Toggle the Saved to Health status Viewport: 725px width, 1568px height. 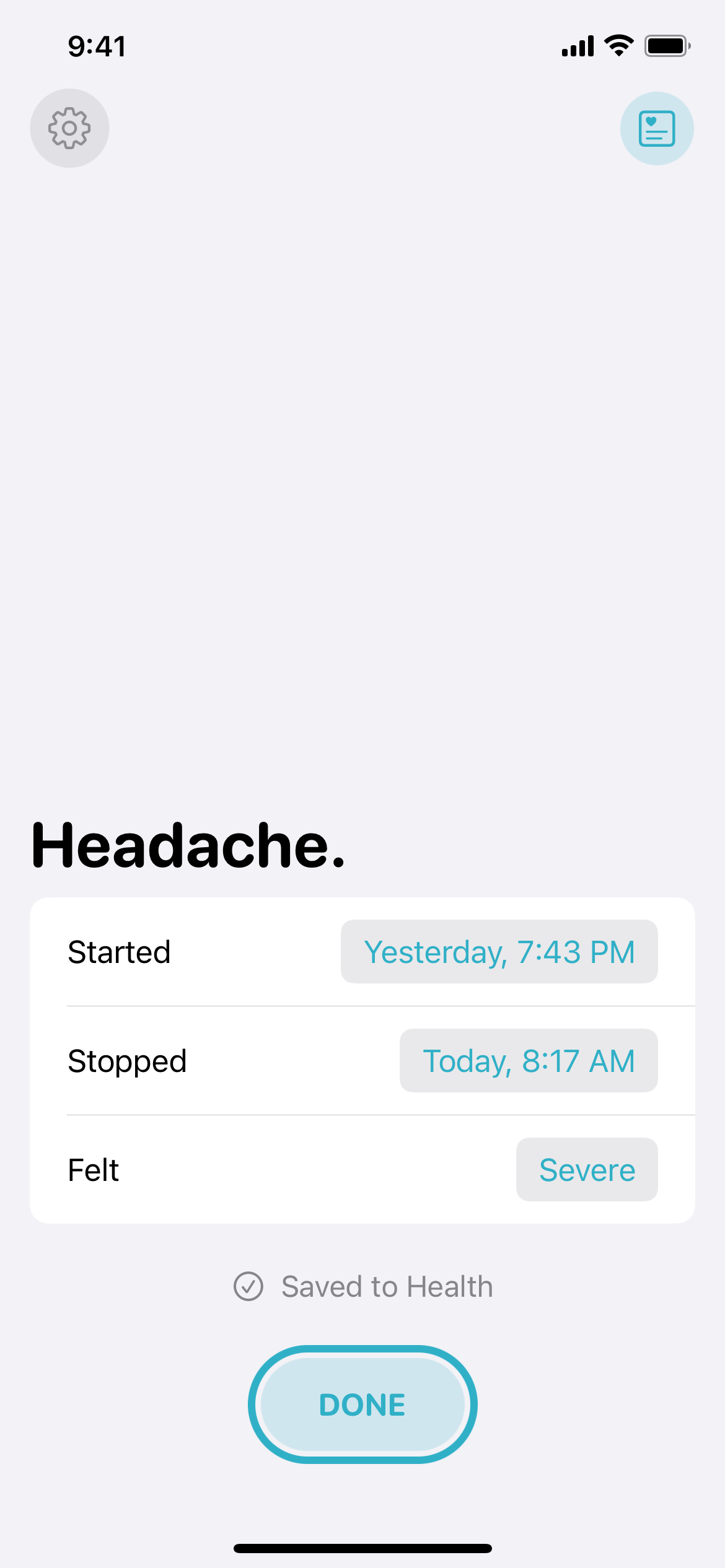tap(362, 1286)
